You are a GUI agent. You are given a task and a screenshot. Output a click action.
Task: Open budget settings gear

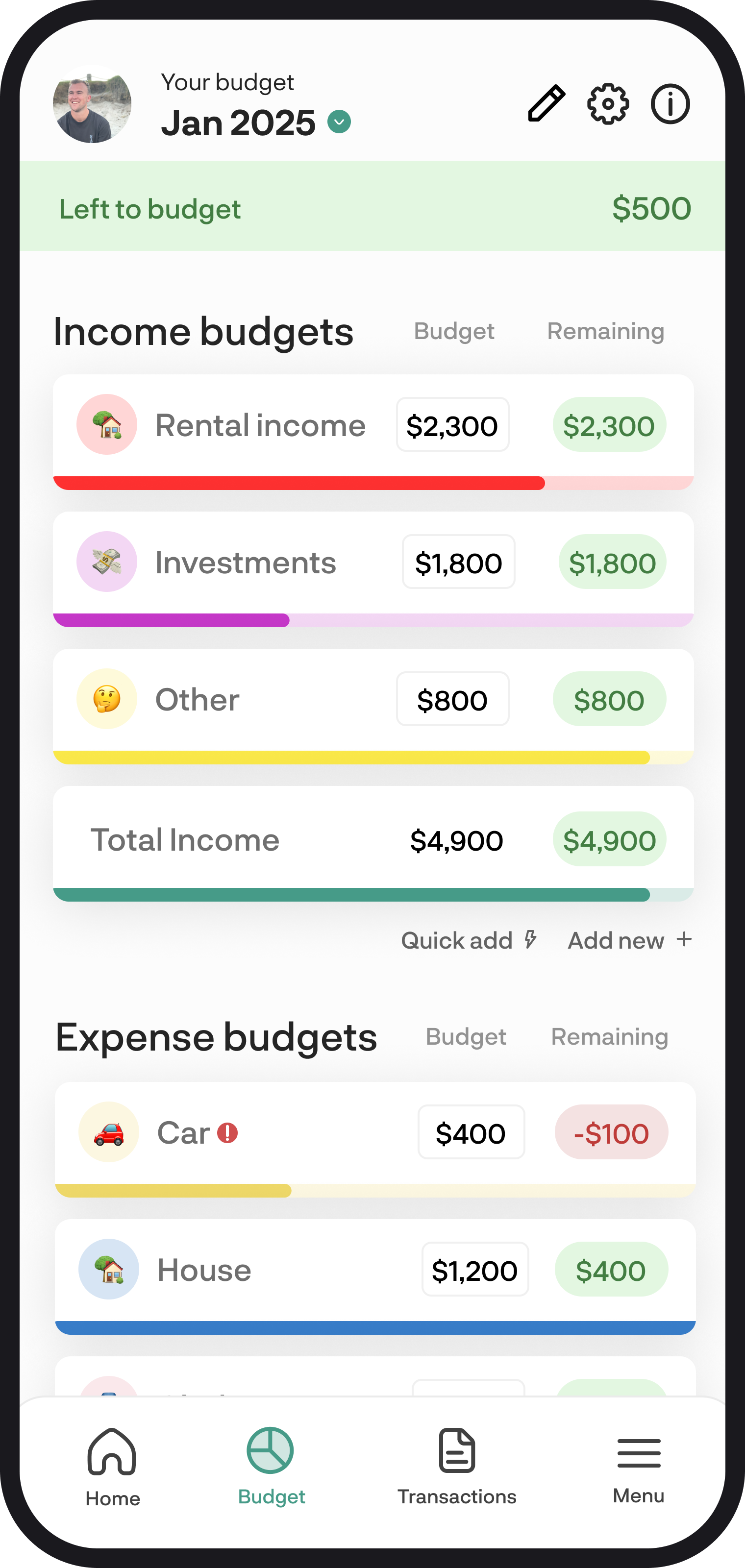click(608, 103)
